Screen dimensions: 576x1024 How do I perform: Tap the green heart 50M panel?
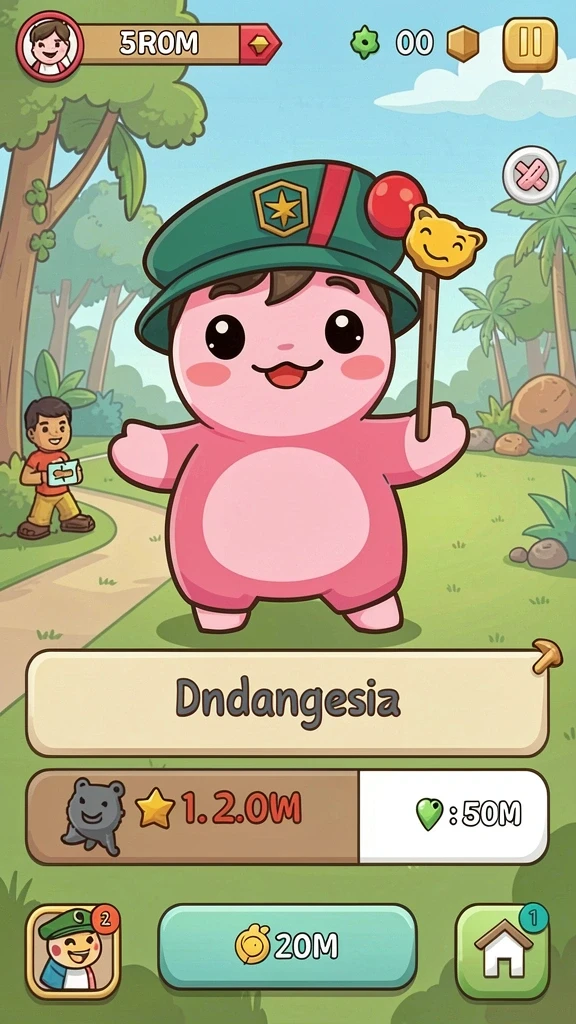pos(453,816)
